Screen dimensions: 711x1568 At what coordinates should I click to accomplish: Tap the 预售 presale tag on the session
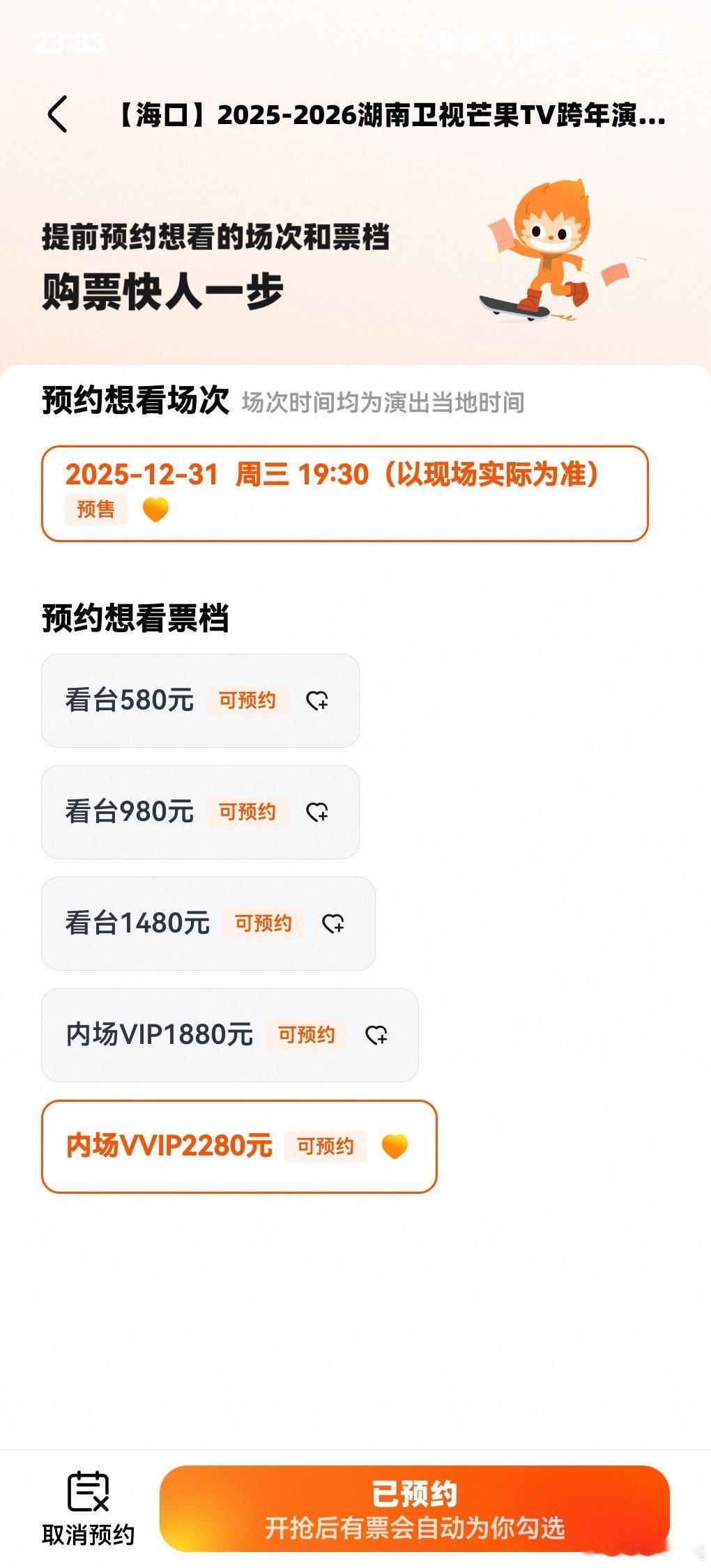point(96,511)
